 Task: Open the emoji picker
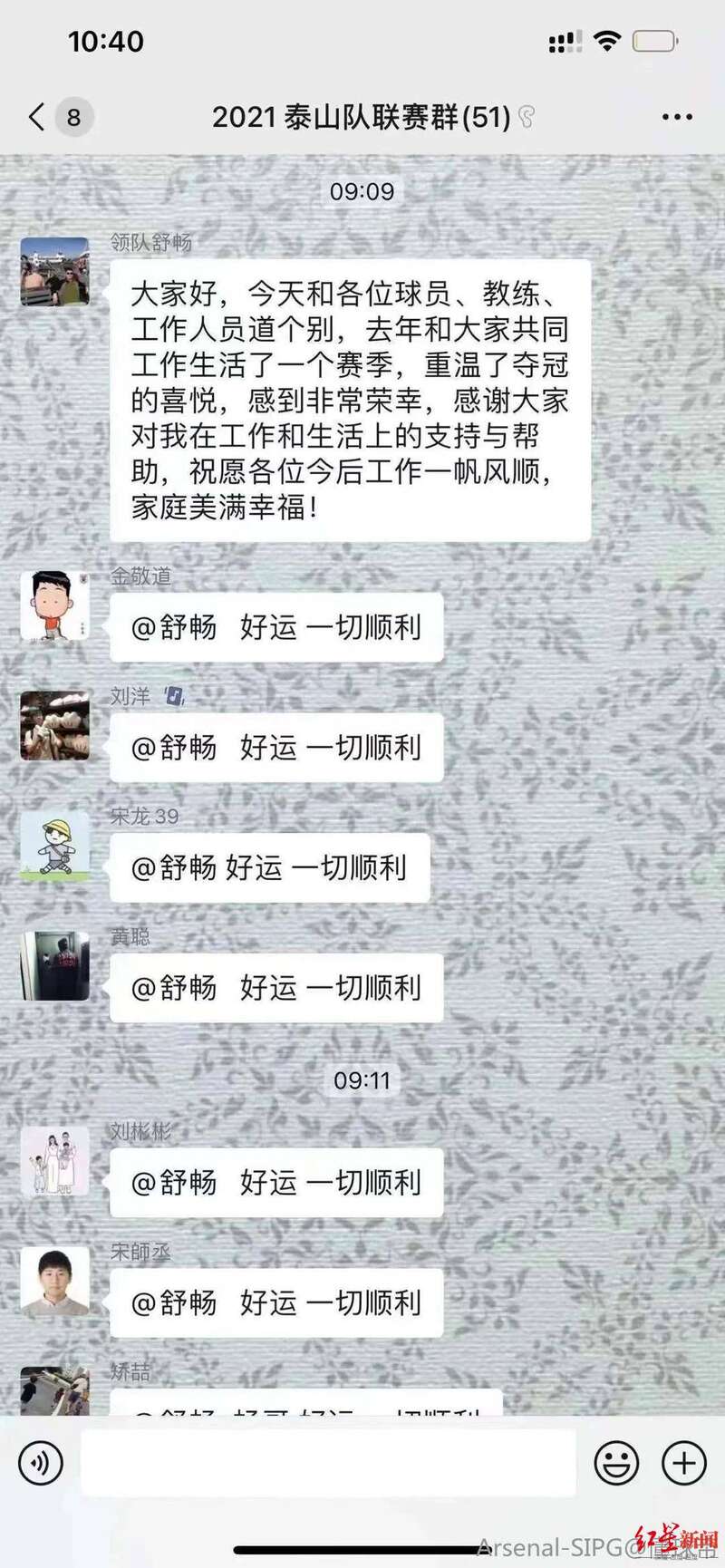tap(616, 1463)
